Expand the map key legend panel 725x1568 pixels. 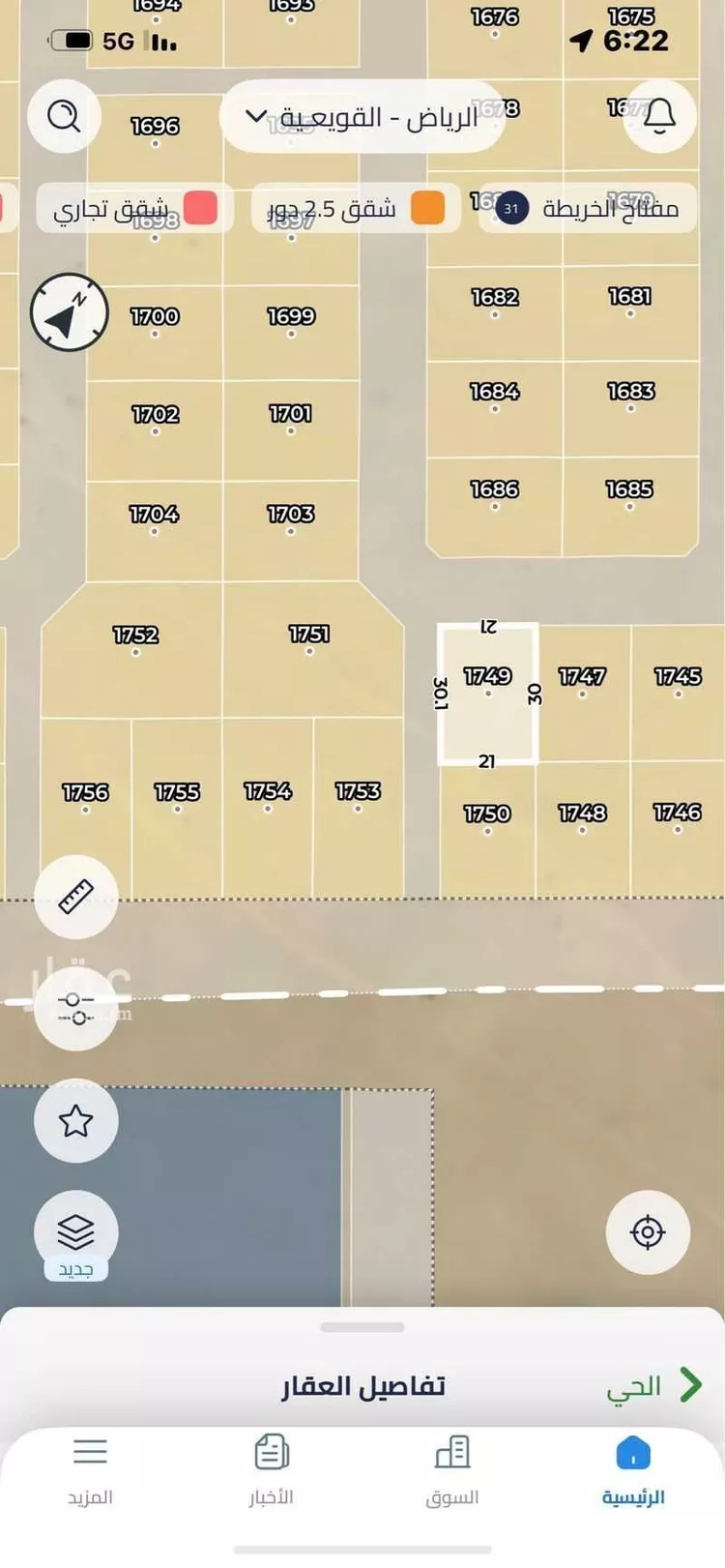586,207
